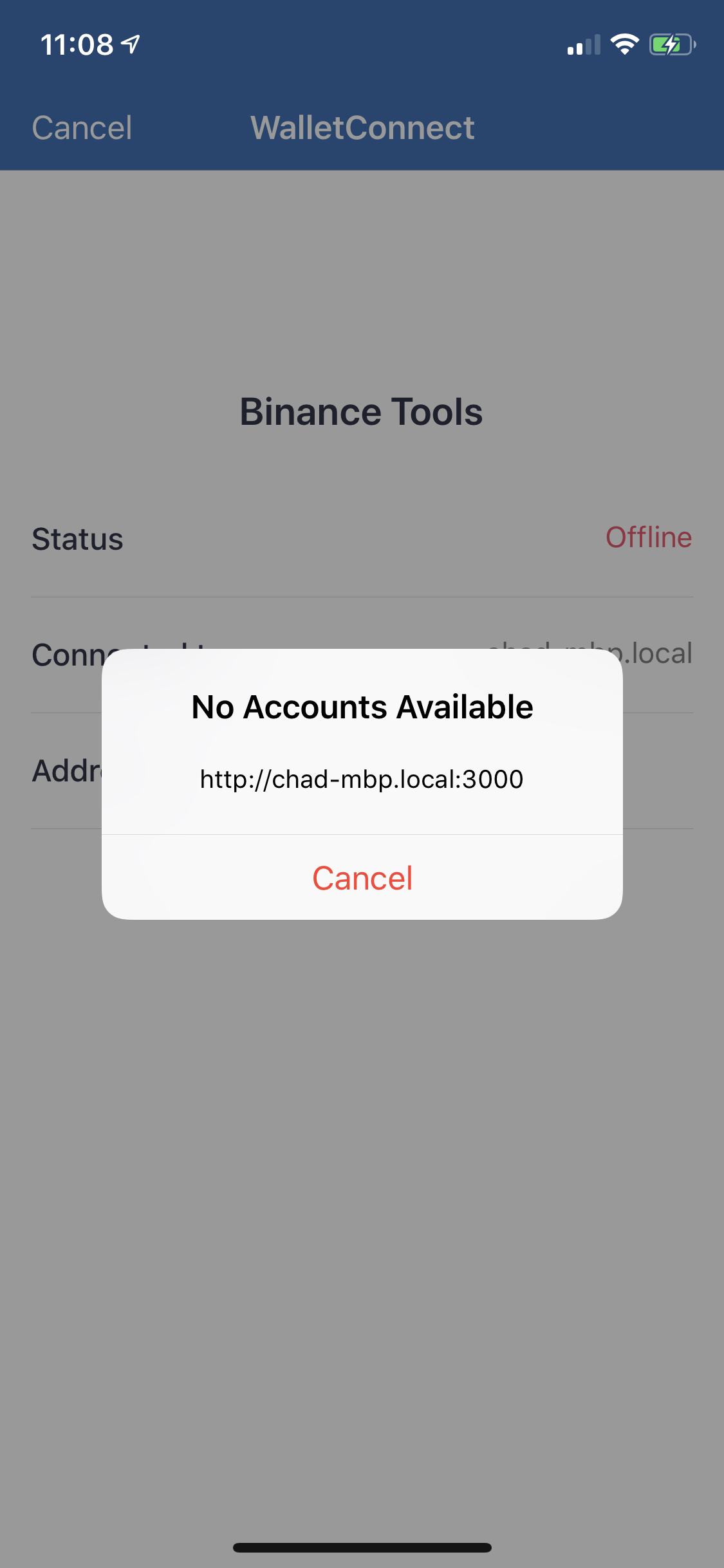Dismiss the alert with its Cancel button
The image size is (724, 1568).
[362, 877]
